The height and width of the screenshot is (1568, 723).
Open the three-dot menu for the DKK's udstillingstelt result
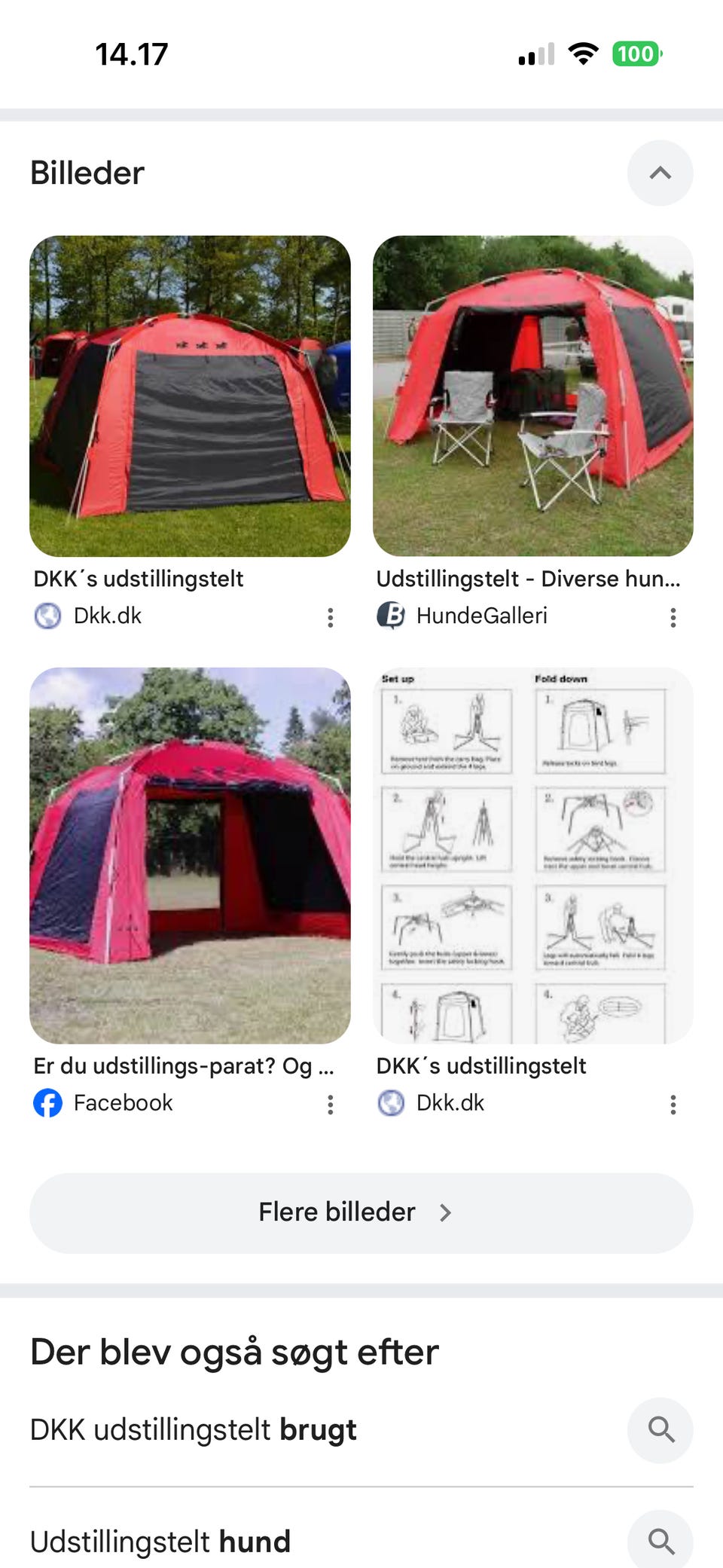click(x=331, y=618)
